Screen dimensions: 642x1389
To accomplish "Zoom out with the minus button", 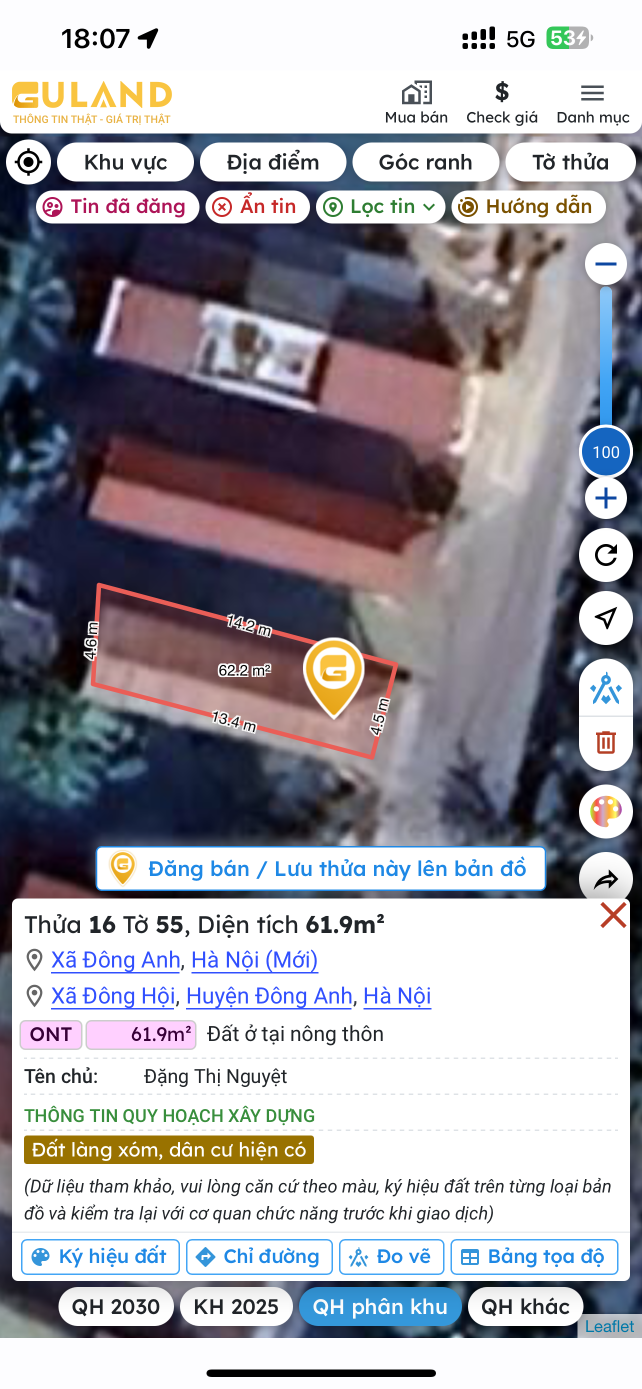I will [605, 266].
